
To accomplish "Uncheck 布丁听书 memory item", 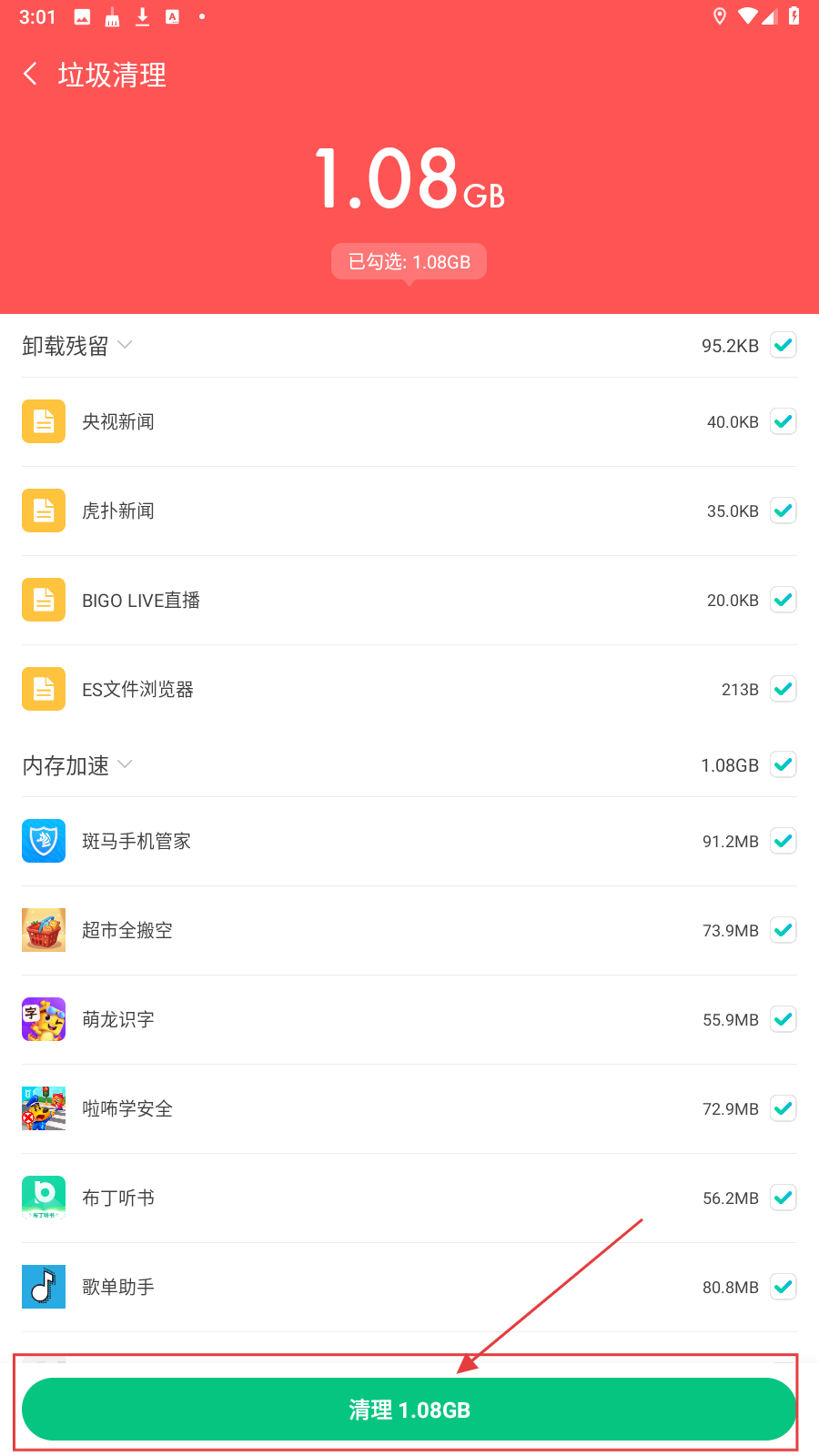I will click(783, 1198).
